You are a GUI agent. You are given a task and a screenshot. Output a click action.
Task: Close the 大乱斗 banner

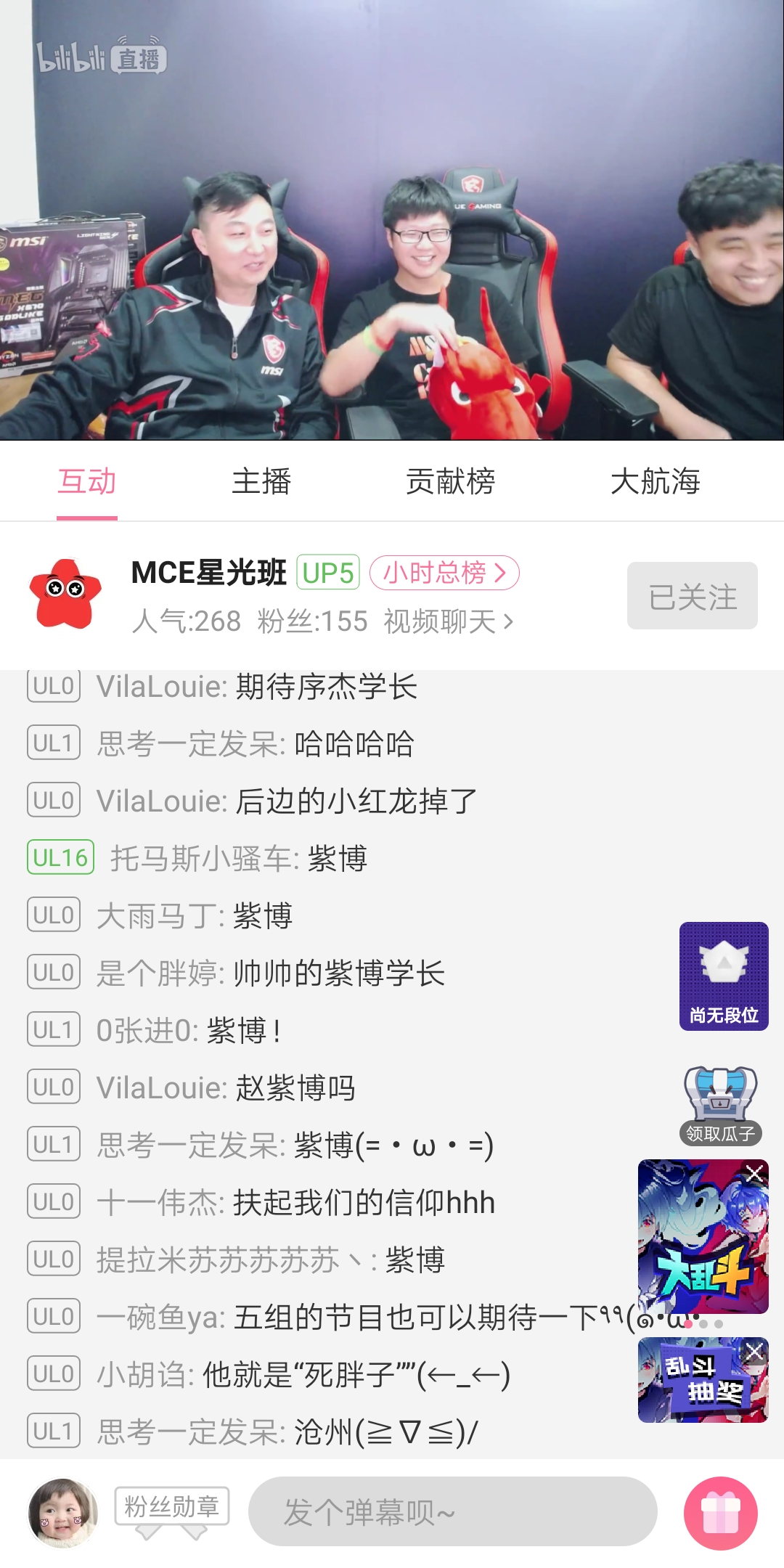pyautogui.click(x=755, y=1174)
